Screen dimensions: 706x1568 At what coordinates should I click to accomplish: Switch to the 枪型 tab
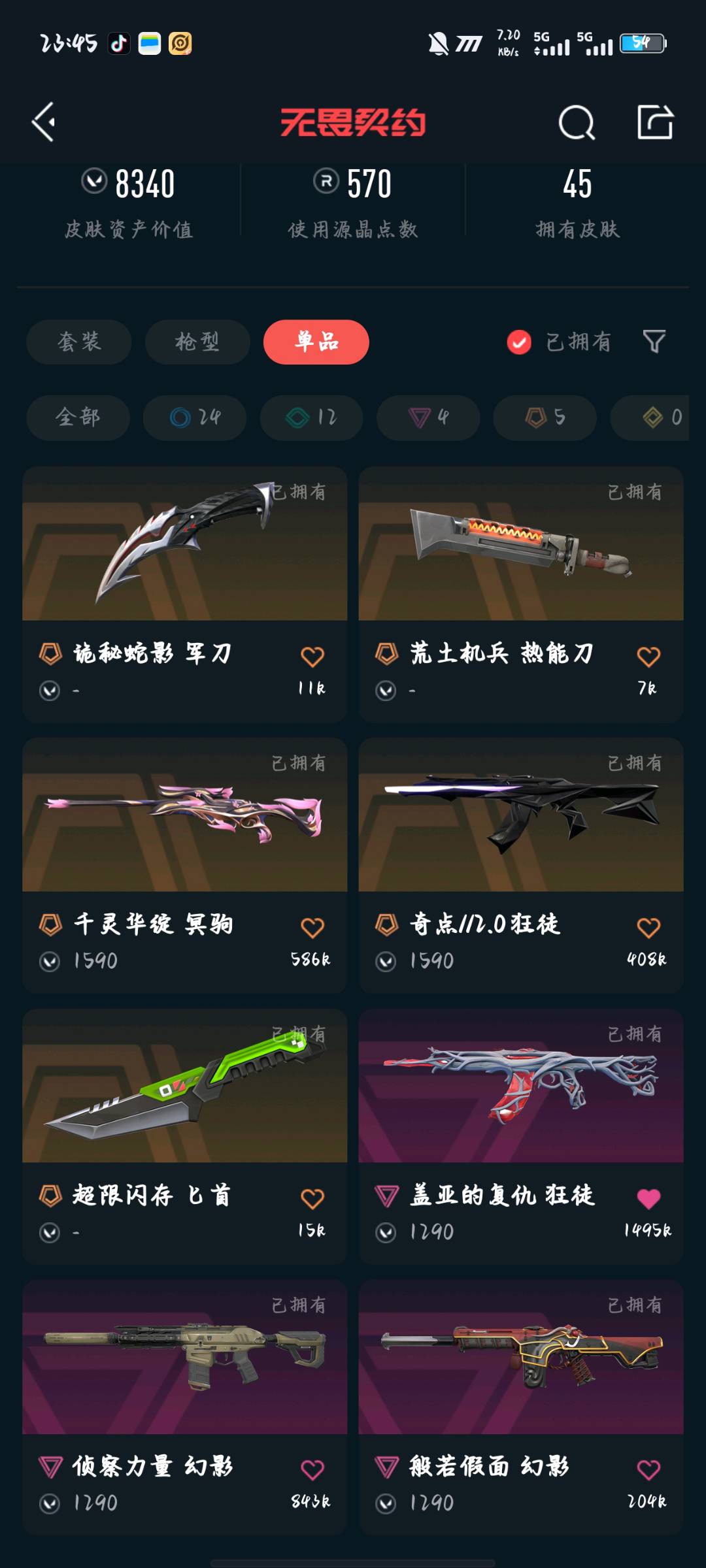point(197,342)
